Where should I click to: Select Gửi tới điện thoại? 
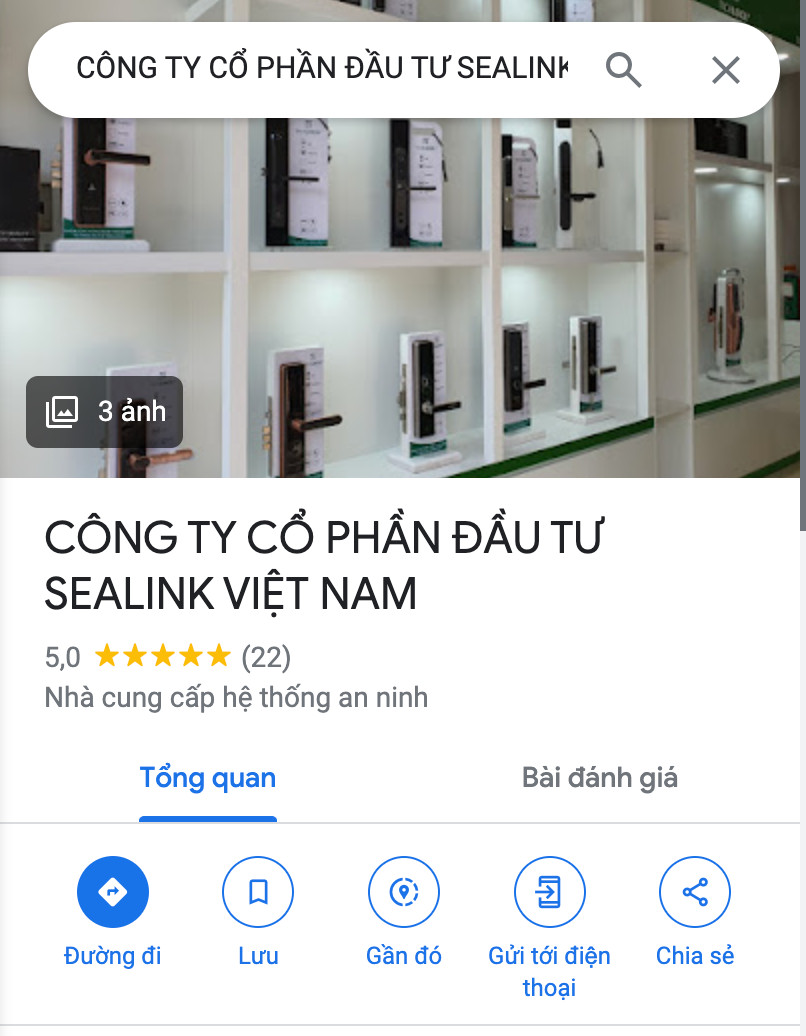549,893
